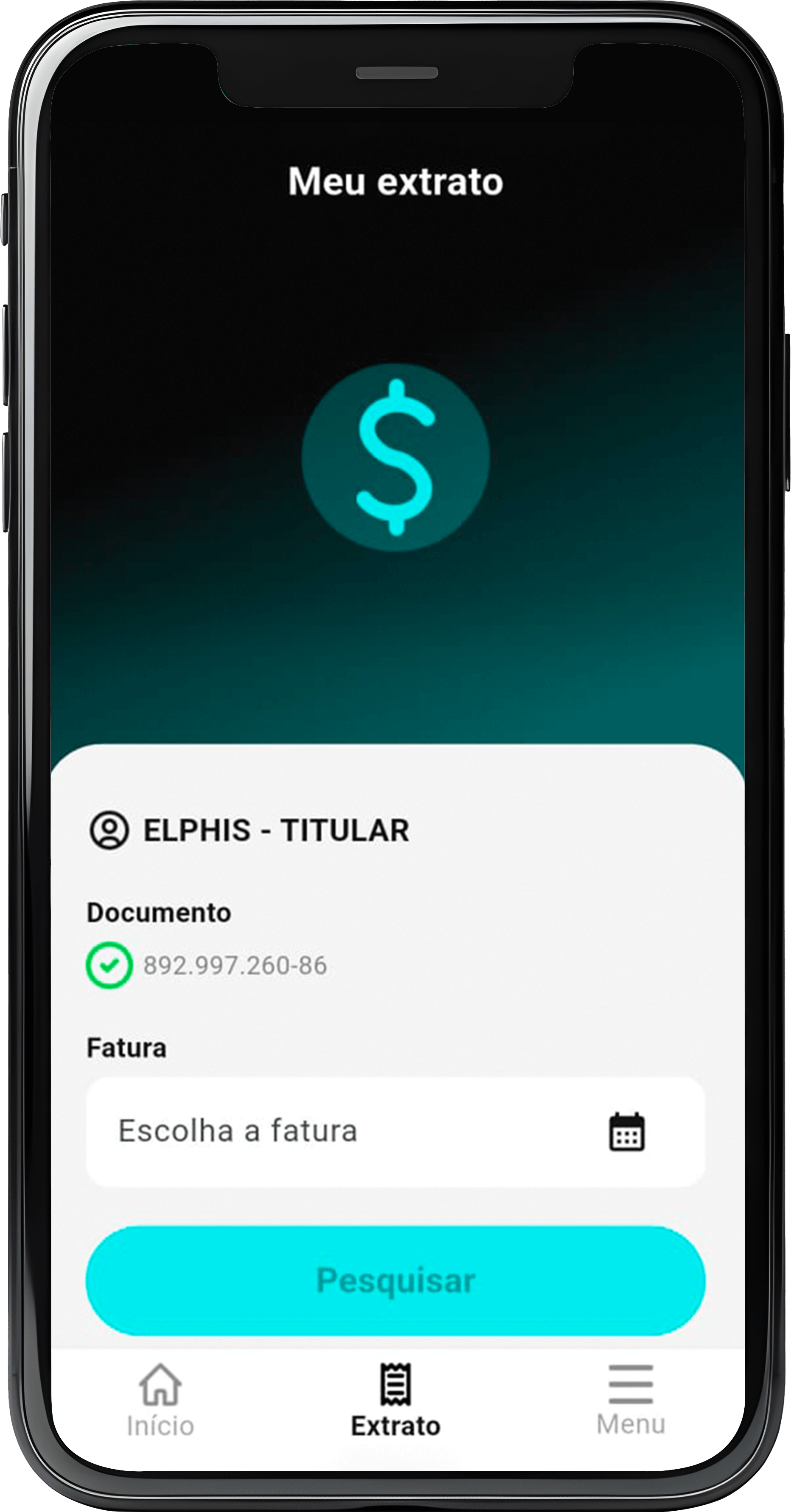Select the Extrato tab

[395, 1398]
